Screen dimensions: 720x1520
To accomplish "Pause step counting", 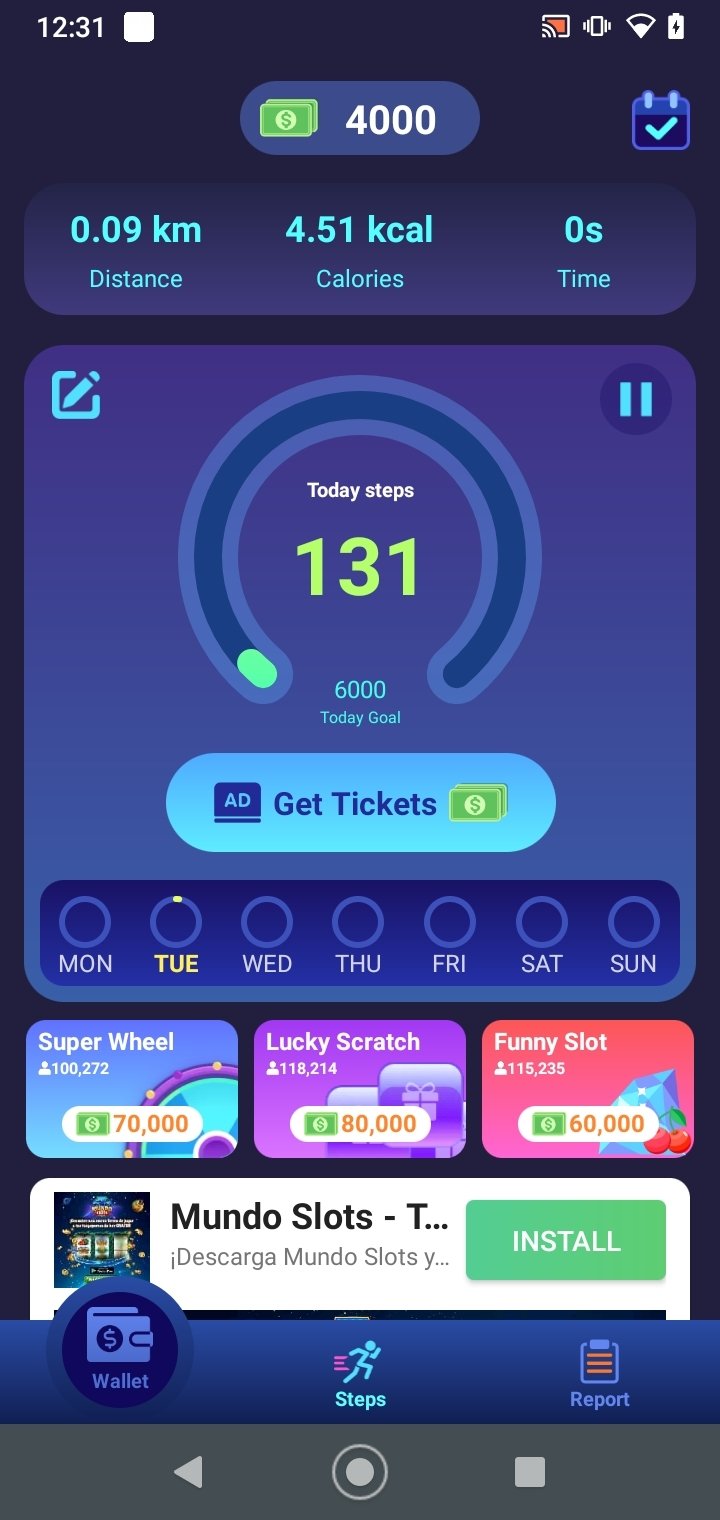I will (x=636, y=399).
